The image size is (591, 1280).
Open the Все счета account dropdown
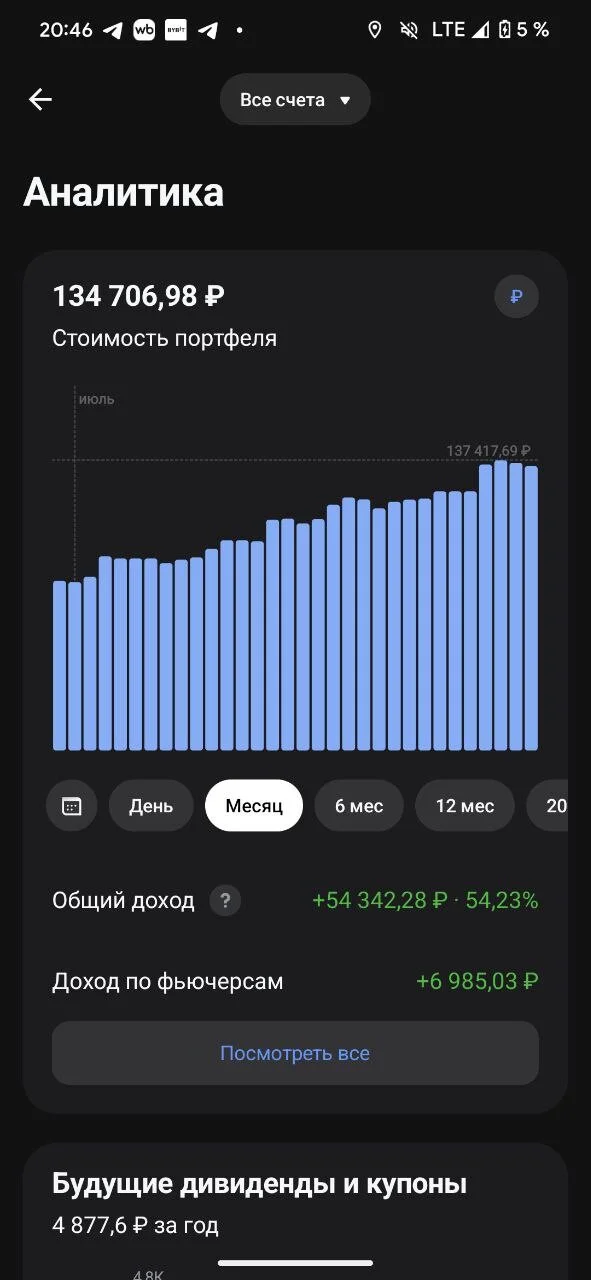pyautogui.click(x=295, y=100)
